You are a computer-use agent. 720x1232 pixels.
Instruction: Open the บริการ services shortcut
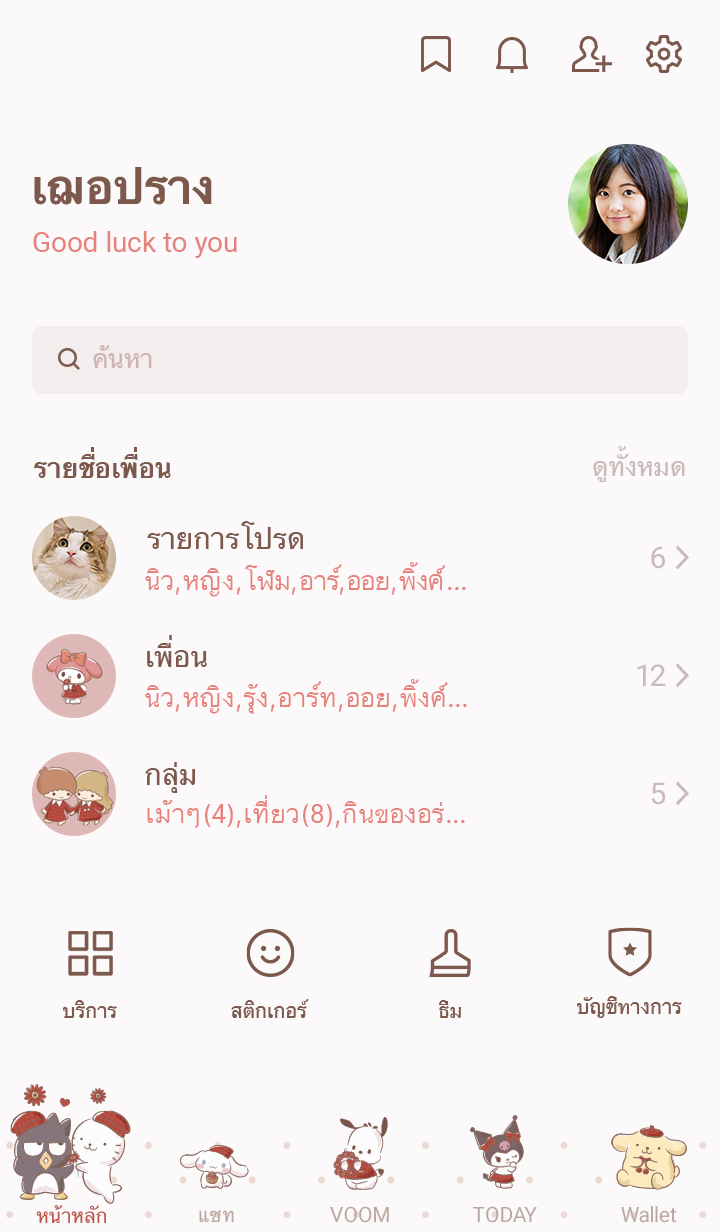pos(90,973)
